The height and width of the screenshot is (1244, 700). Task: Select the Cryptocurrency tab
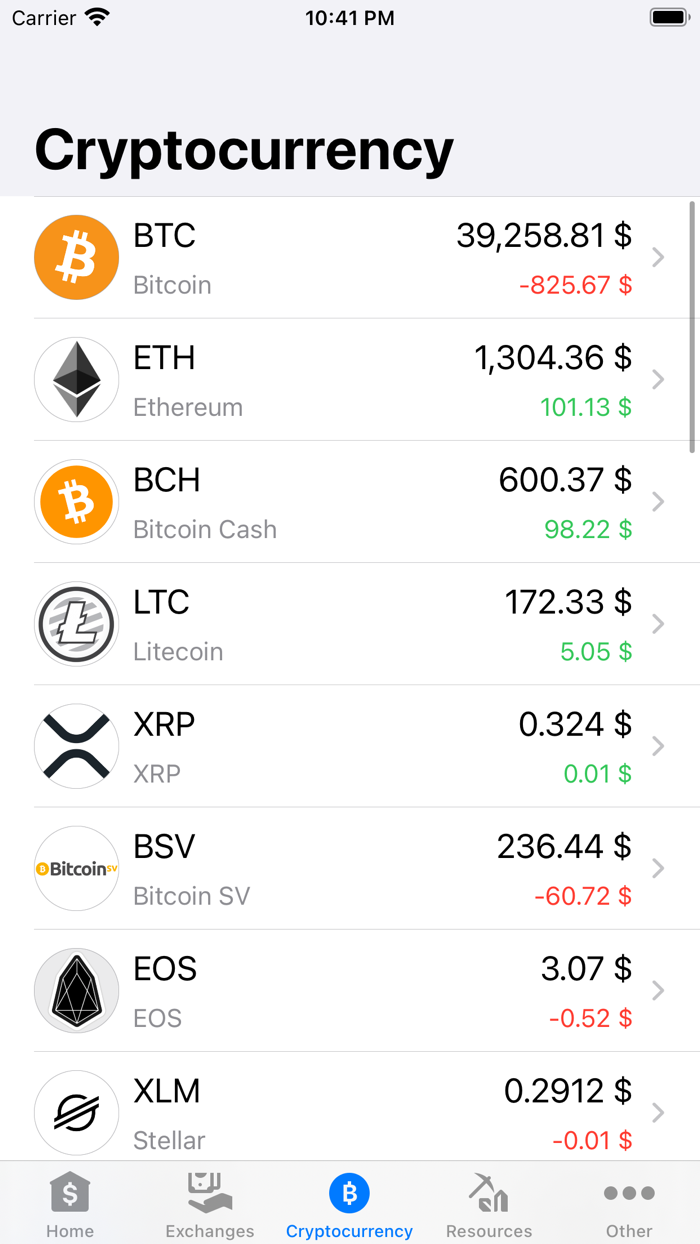click(x=349, y=1204)
